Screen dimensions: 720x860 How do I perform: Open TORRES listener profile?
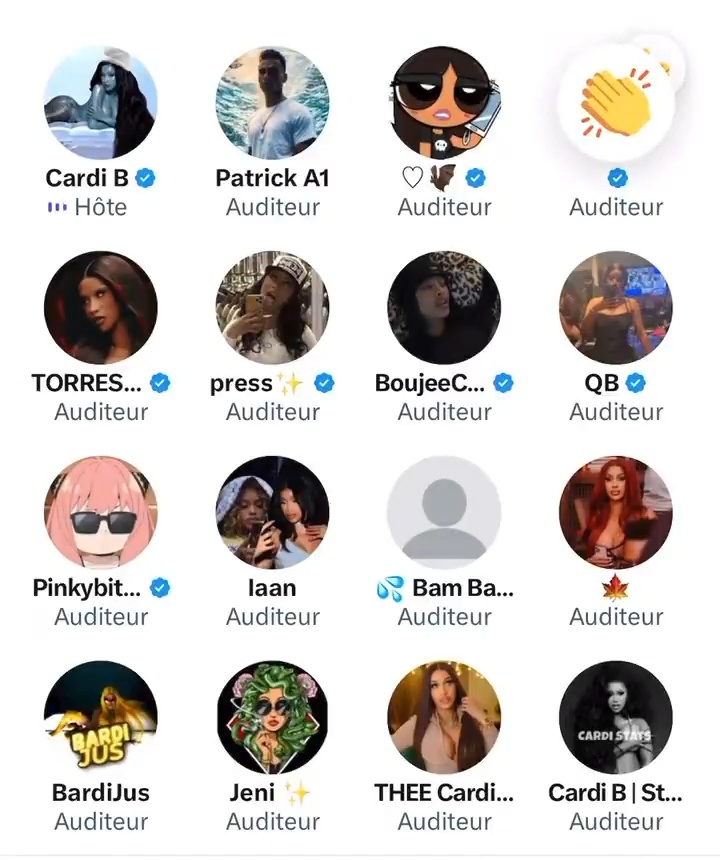101,308
